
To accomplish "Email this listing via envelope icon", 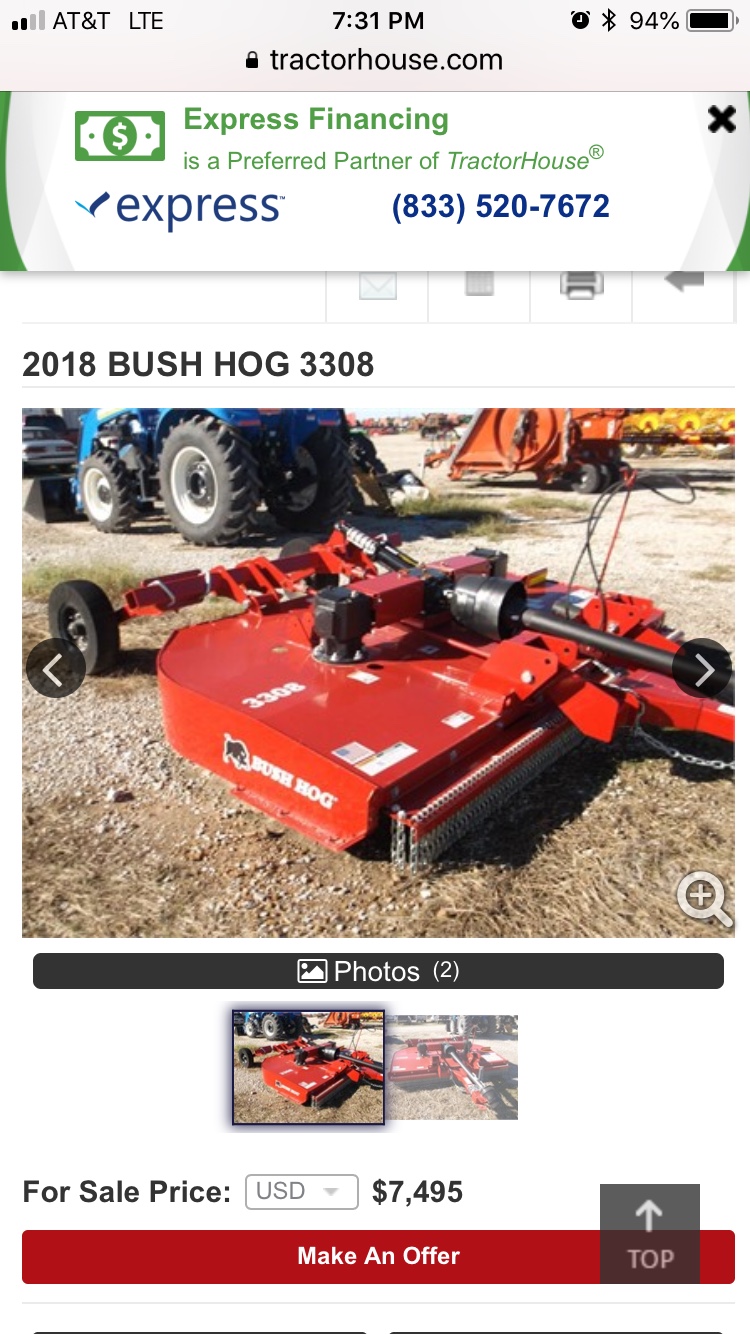I will [x=378, y=285].
